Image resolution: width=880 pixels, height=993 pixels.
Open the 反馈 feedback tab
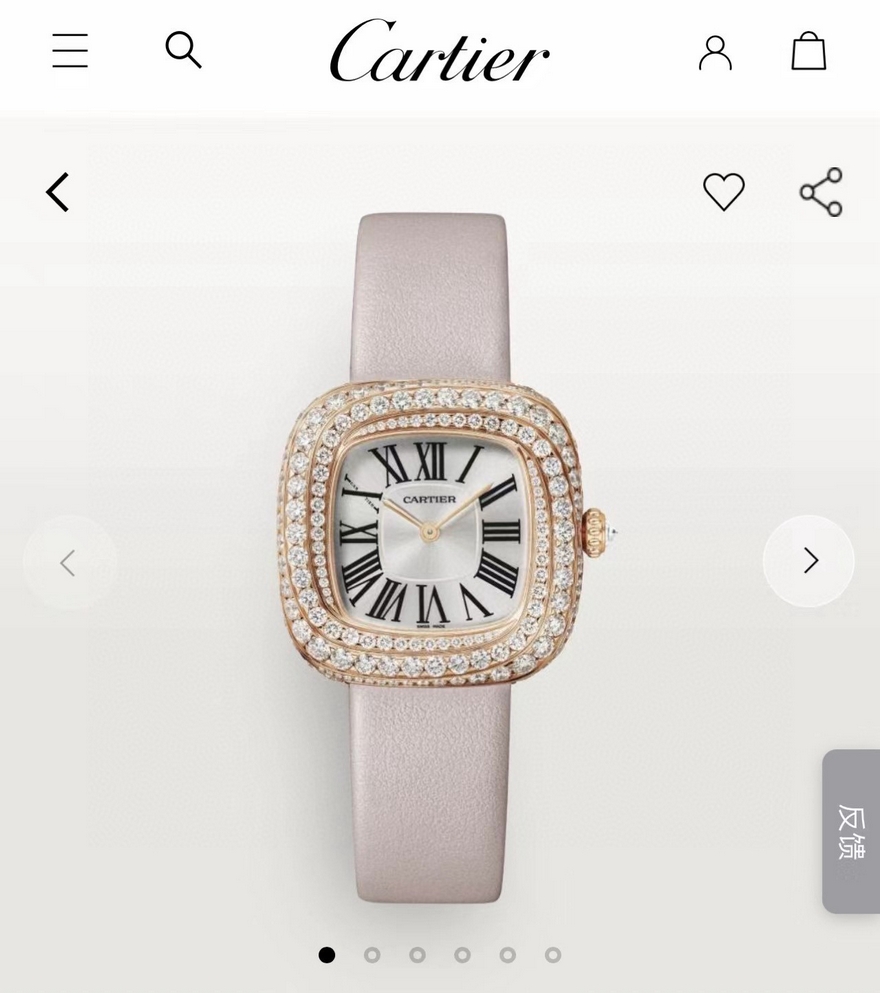851,831
